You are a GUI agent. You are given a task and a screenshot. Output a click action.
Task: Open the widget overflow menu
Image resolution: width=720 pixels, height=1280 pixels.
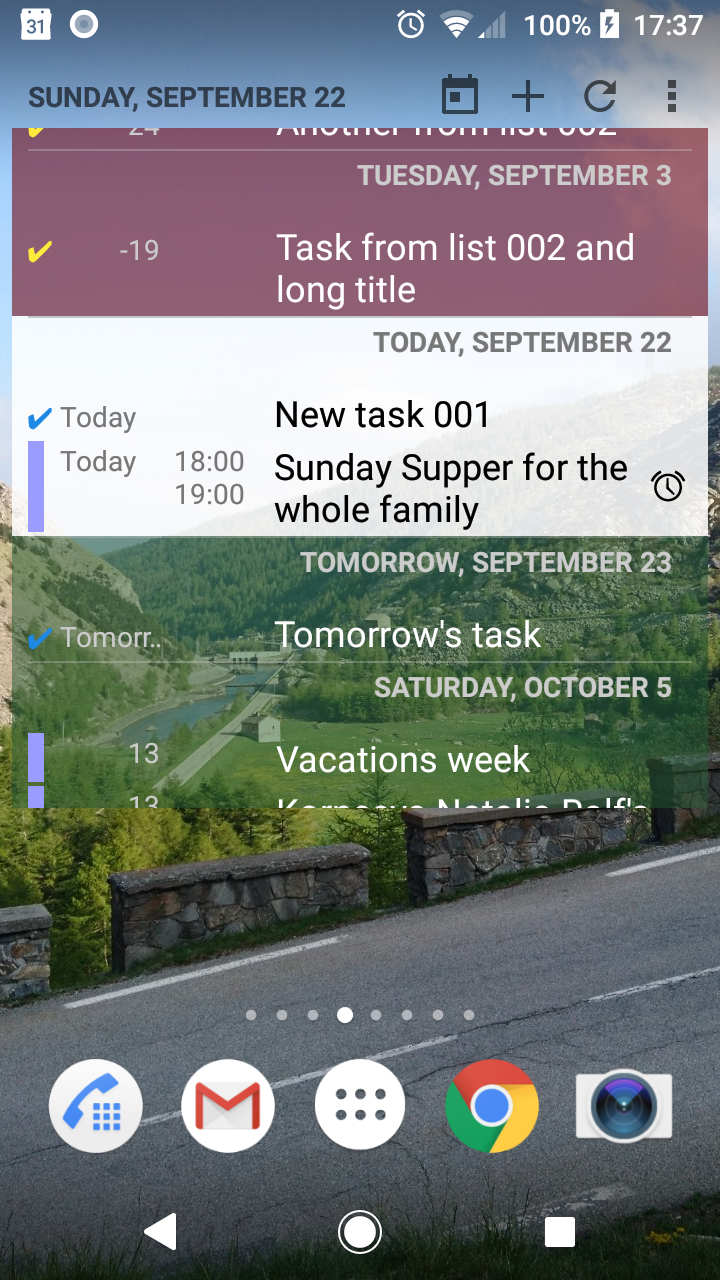(x=672, y=96)
